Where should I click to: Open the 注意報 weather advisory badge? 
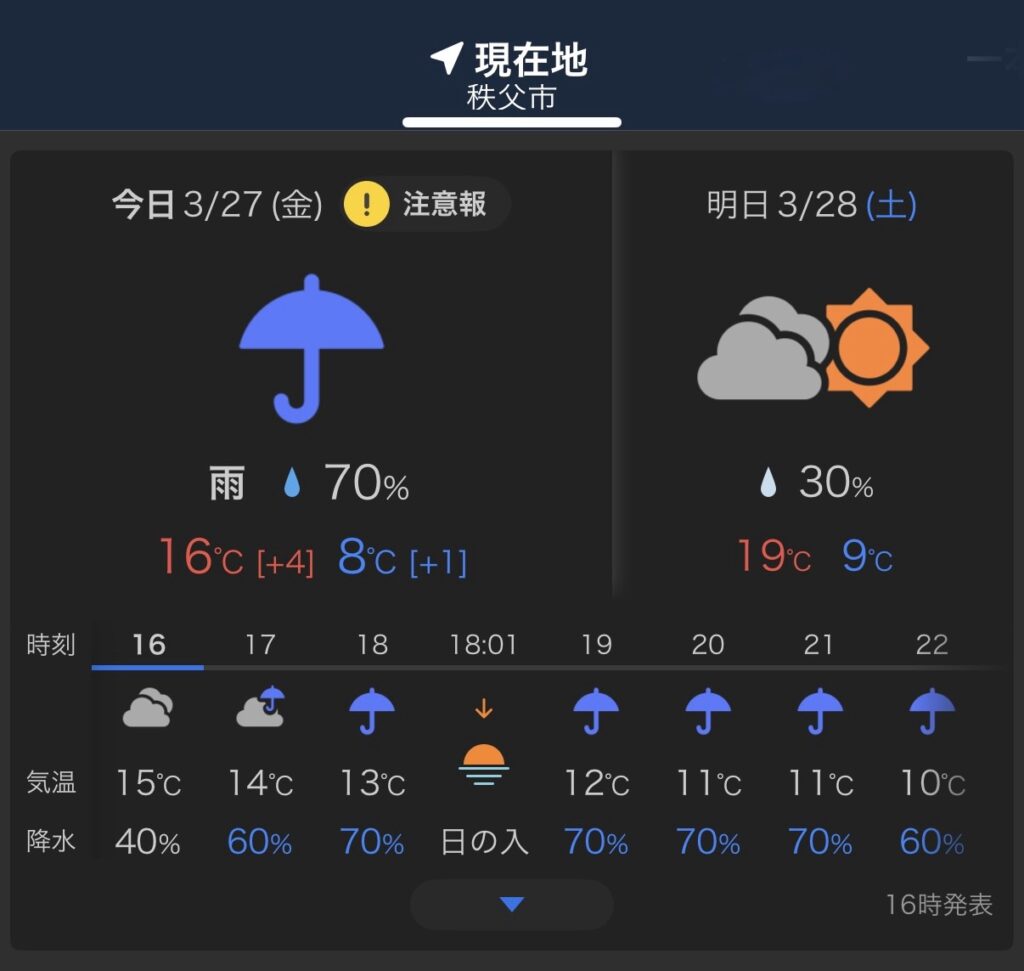coord(425,205)
